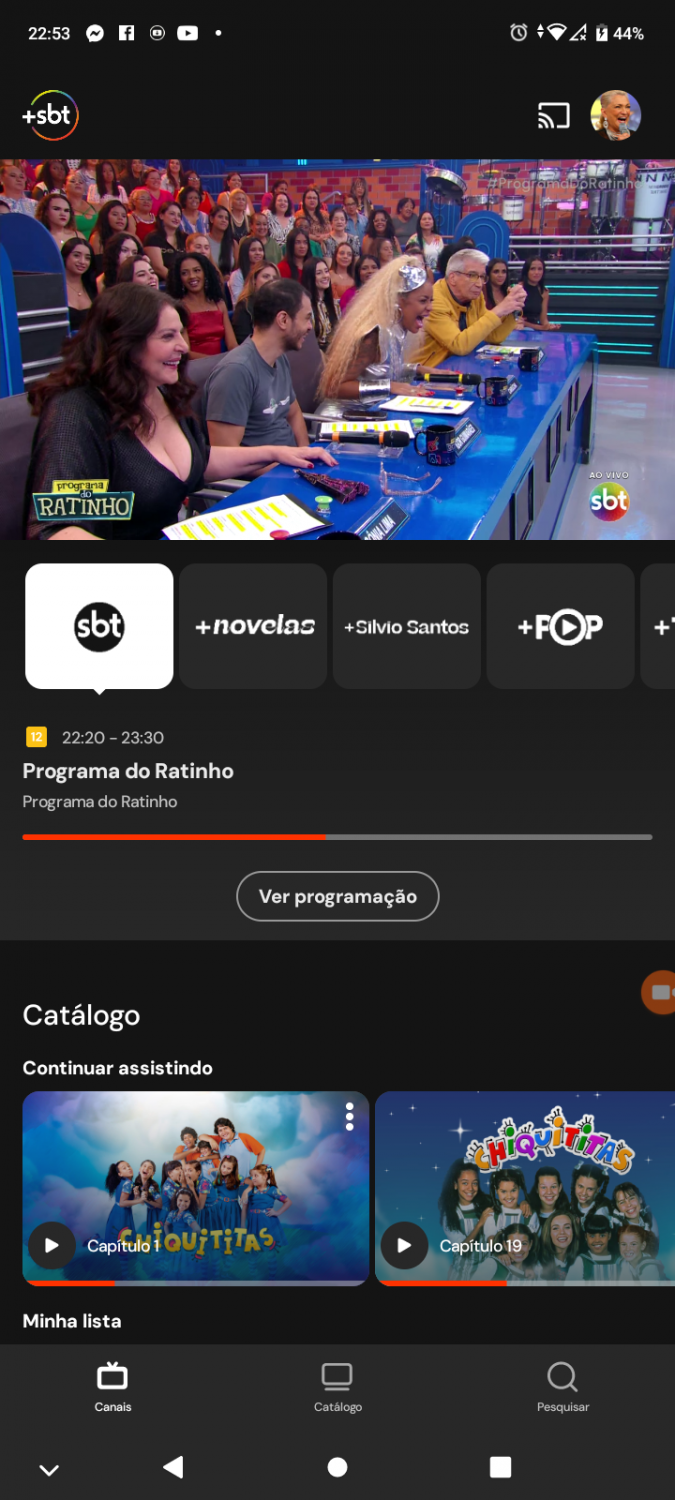
Task: Go to the Catálogo tab
Action: [x=338, y=1386]
